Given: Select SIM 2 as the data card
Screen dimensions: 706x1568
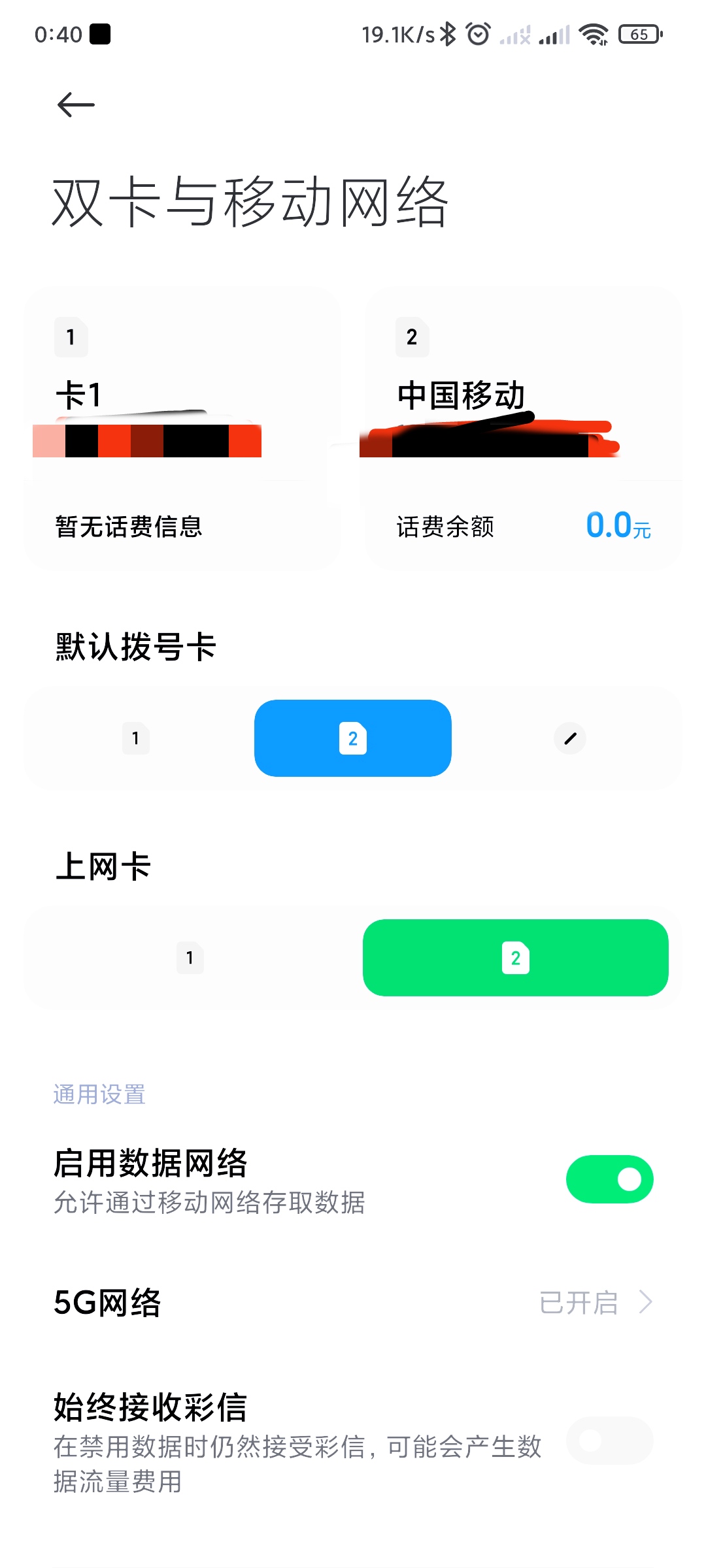Looking at the screenshot, I should (515, 958).
